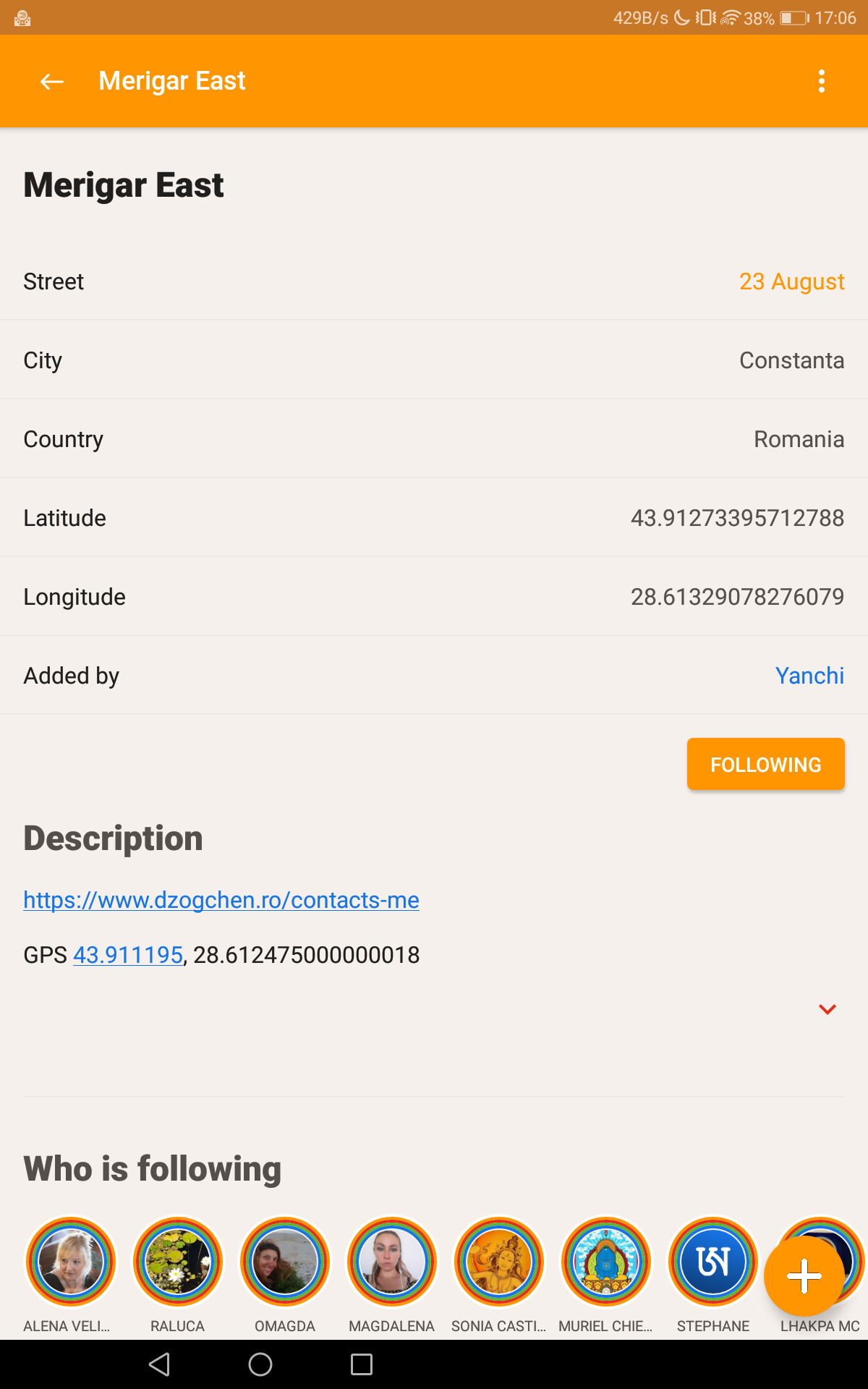The height and width of the screenshot is (1389, 868).
Task: Expand the description with the red chevron
Action: click(827, 1009)
